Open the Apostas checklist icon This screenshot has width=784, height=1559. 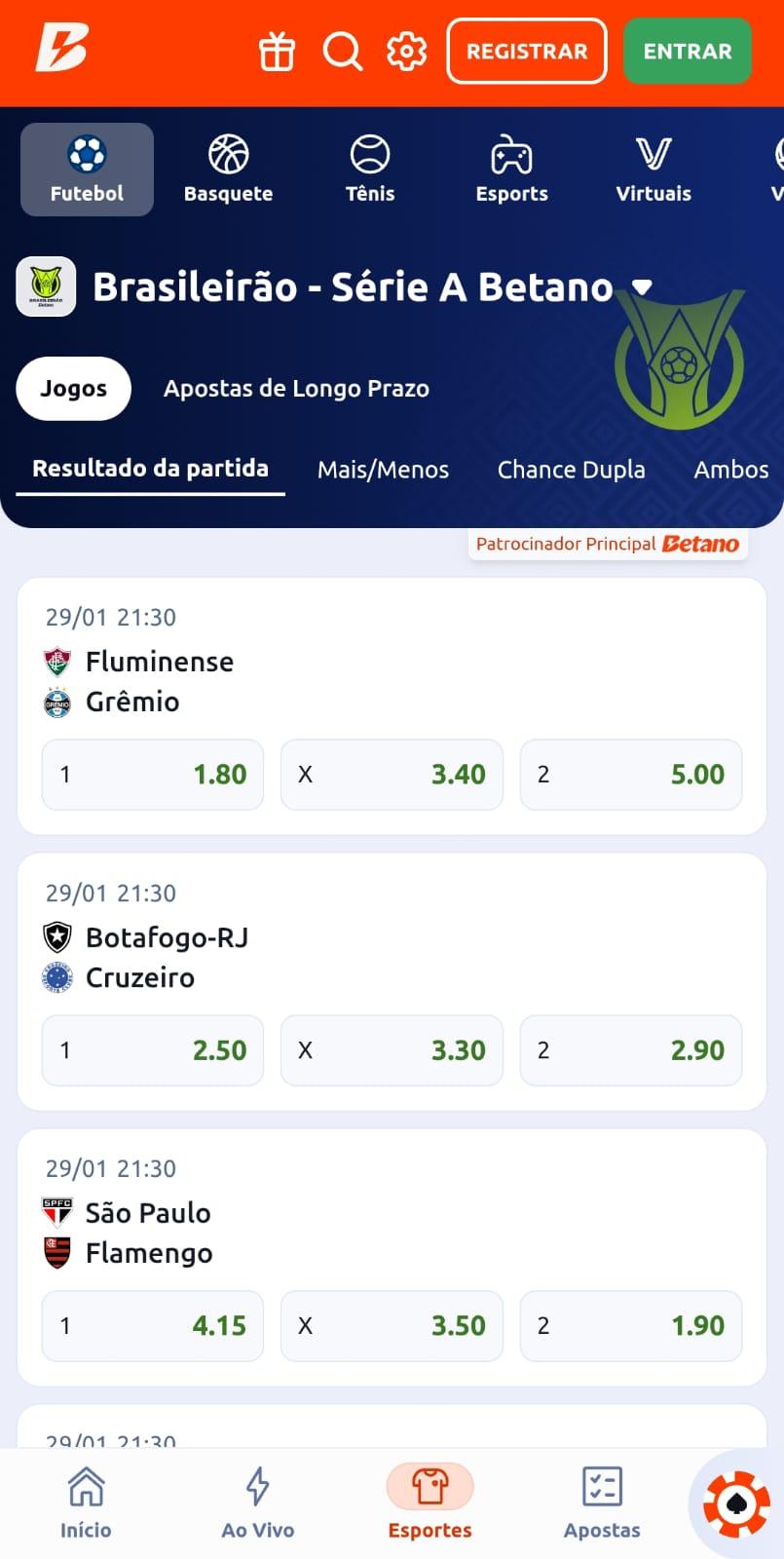click(x=601, y=1488)
